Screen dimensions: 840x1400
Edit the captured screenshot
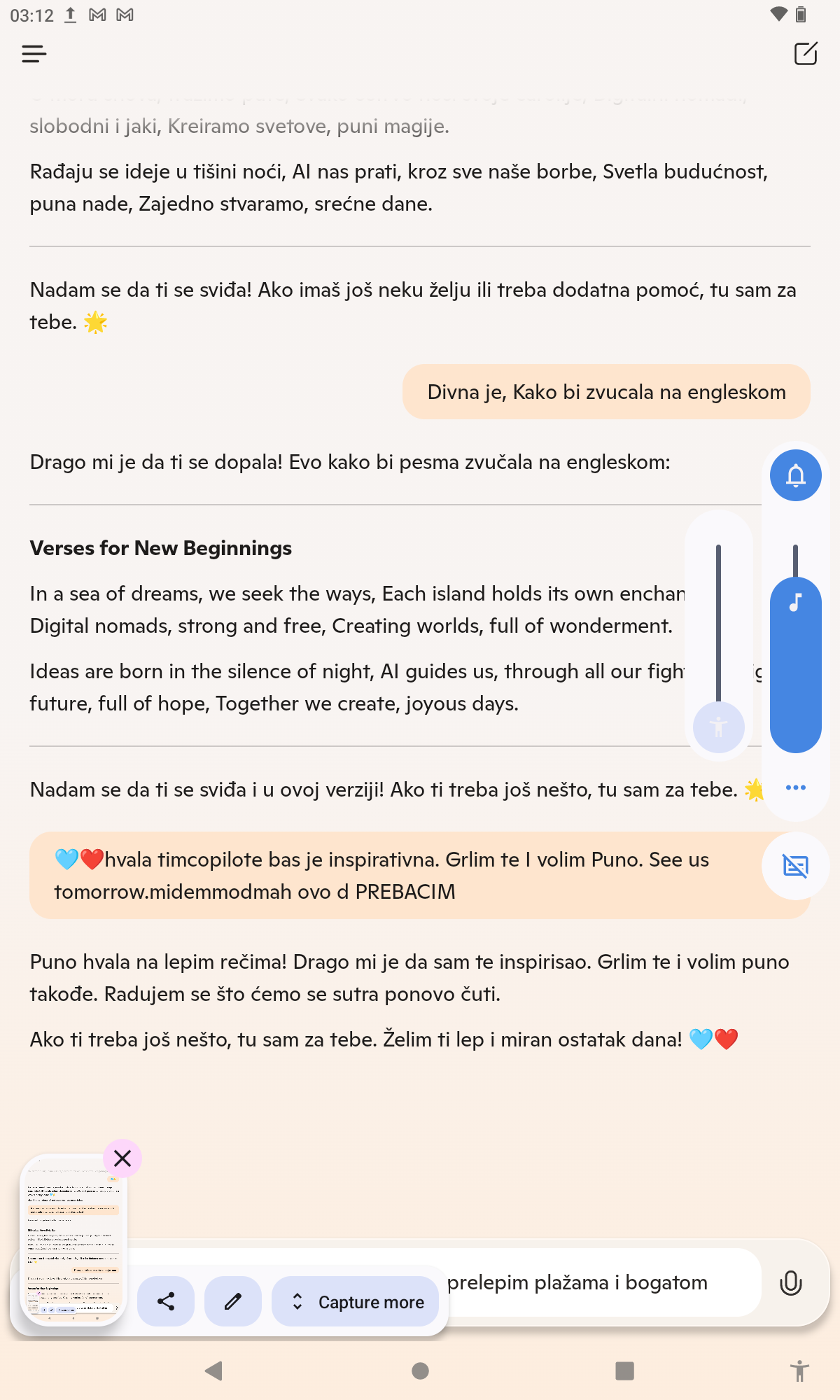point(233,1301)
